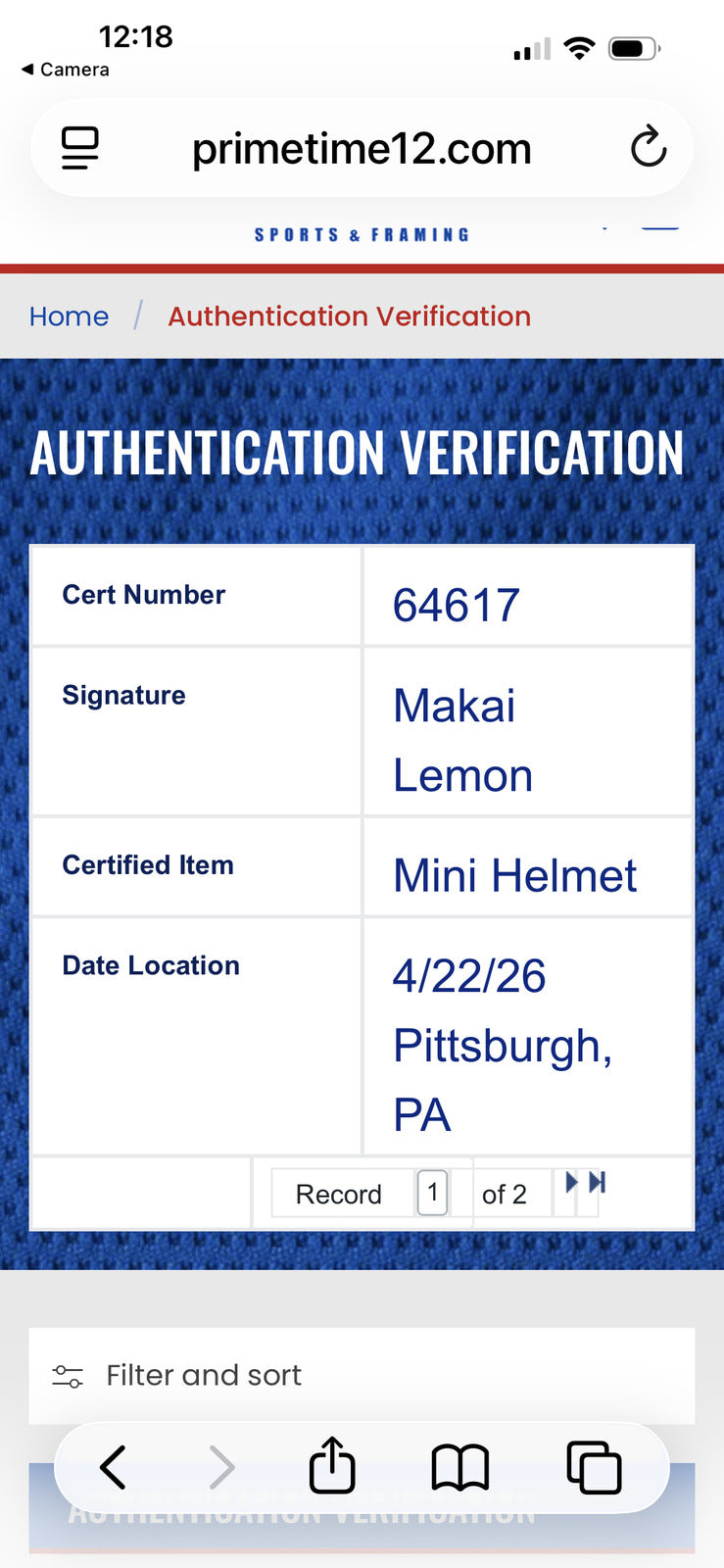This screenshot has width=724, height=1568.
Task: Edit the record number field
Action: [432, 1193]
